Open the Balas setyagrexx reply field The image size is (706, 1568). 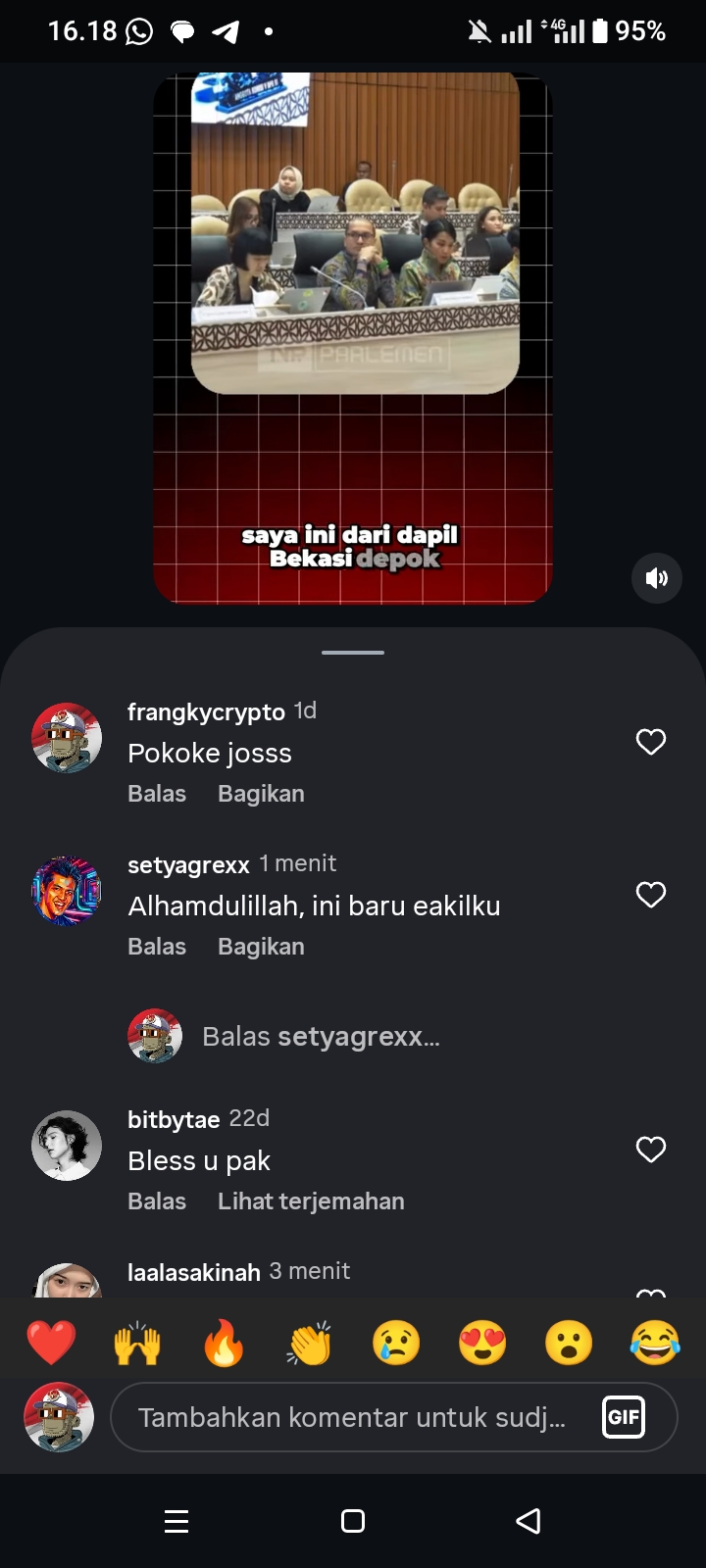coord(321,1037)
